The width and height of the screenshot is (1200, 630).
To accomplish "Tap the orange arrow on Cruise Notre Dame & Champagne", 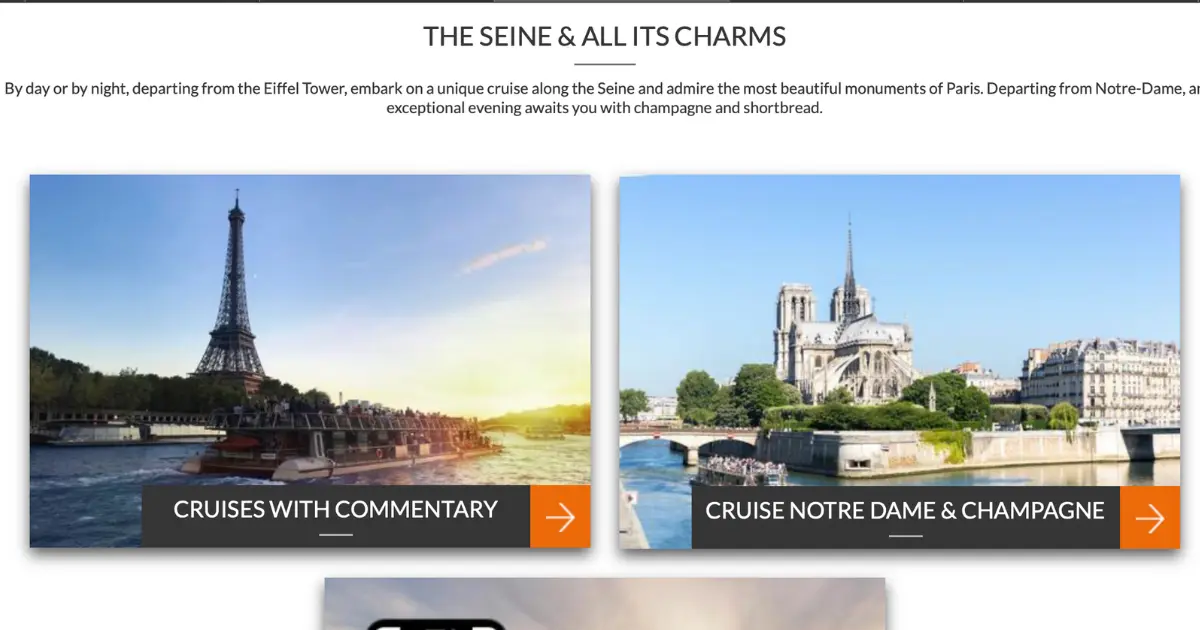I will [x=1150, y=518].
